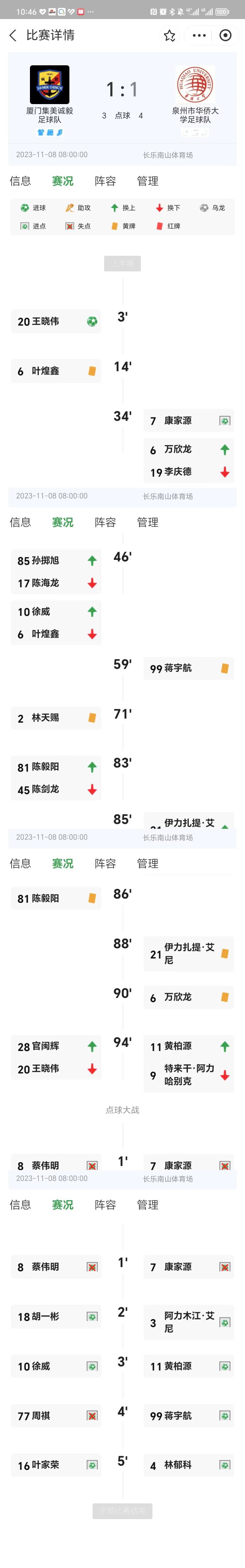Go back from the match details page
This screenshot has width=245, height=1568.
(x=13, y=35)
